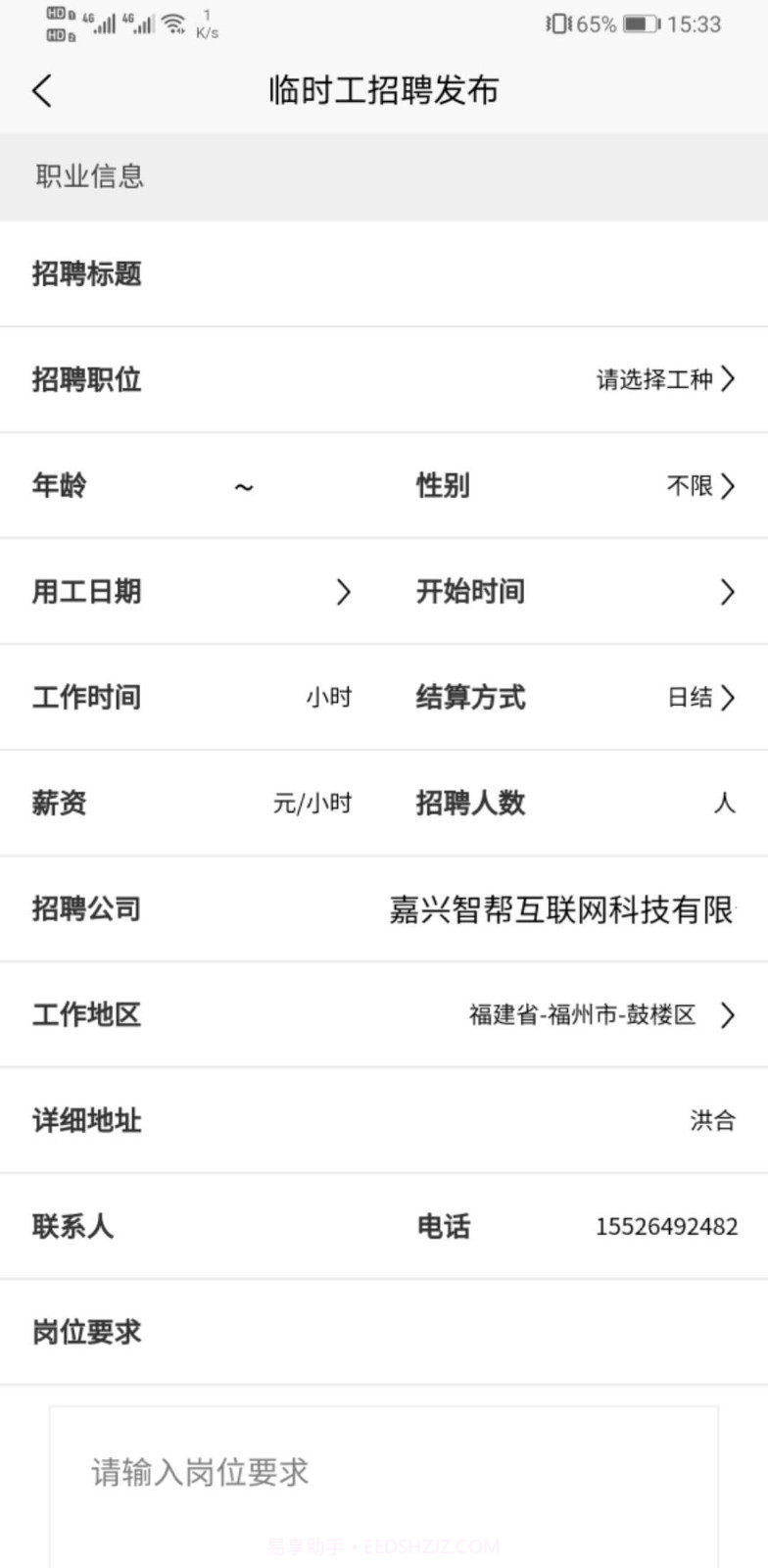
Task: Edit the company name 嘉兴智帮互联网科技有限
Action: pyautogui.click(x=563, y=909)
